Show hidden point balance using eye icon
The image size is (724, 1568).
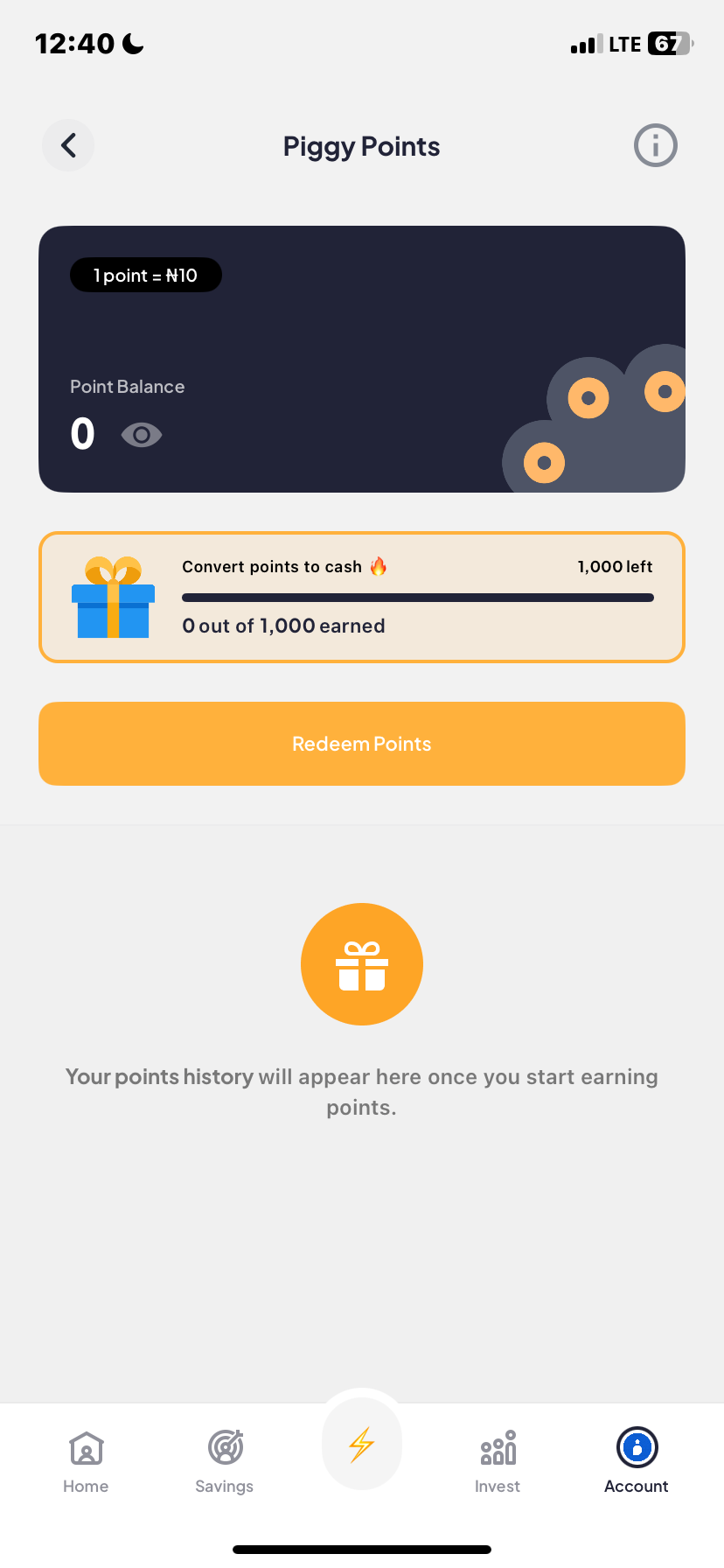click(141, 435)
